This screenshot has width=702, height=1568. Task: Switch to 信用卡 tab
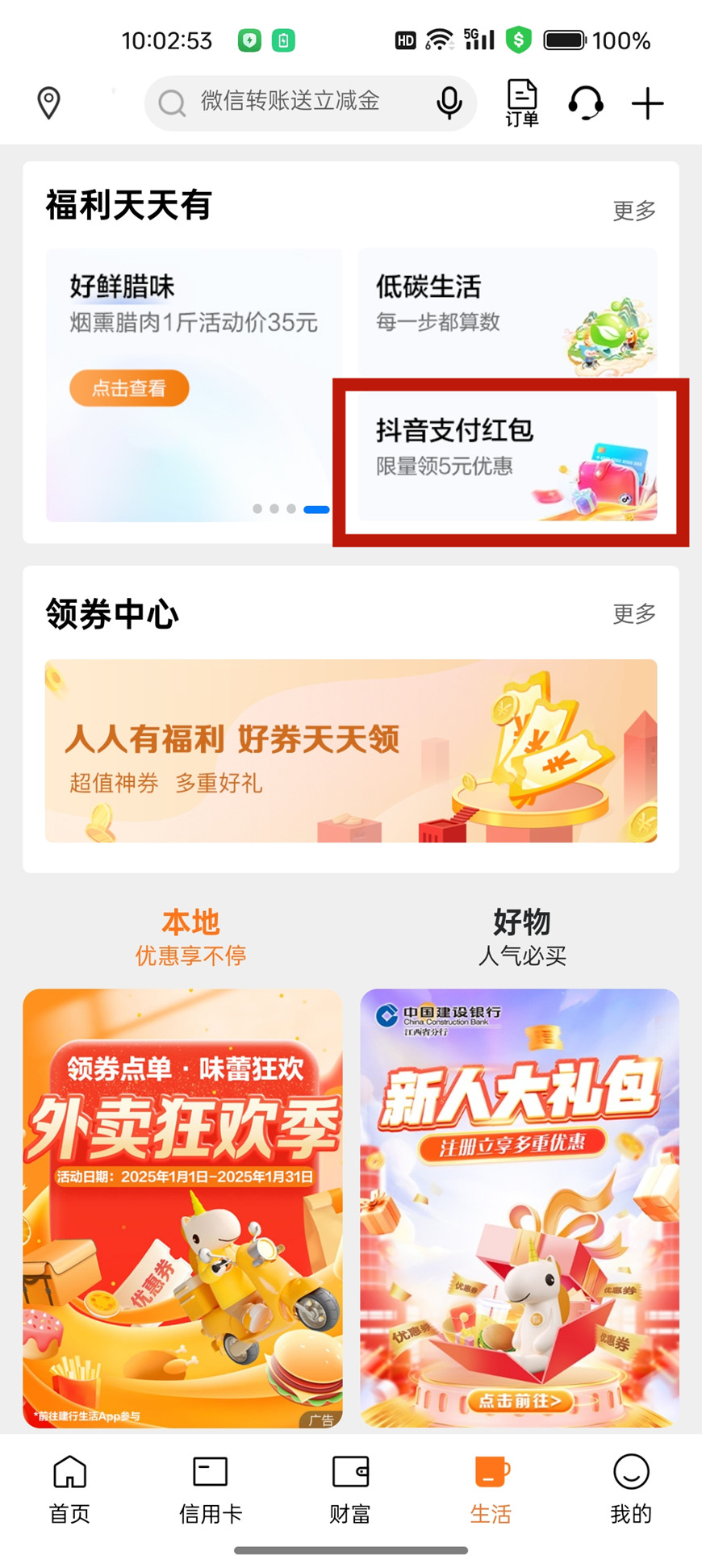click(x=210, y=1490)
